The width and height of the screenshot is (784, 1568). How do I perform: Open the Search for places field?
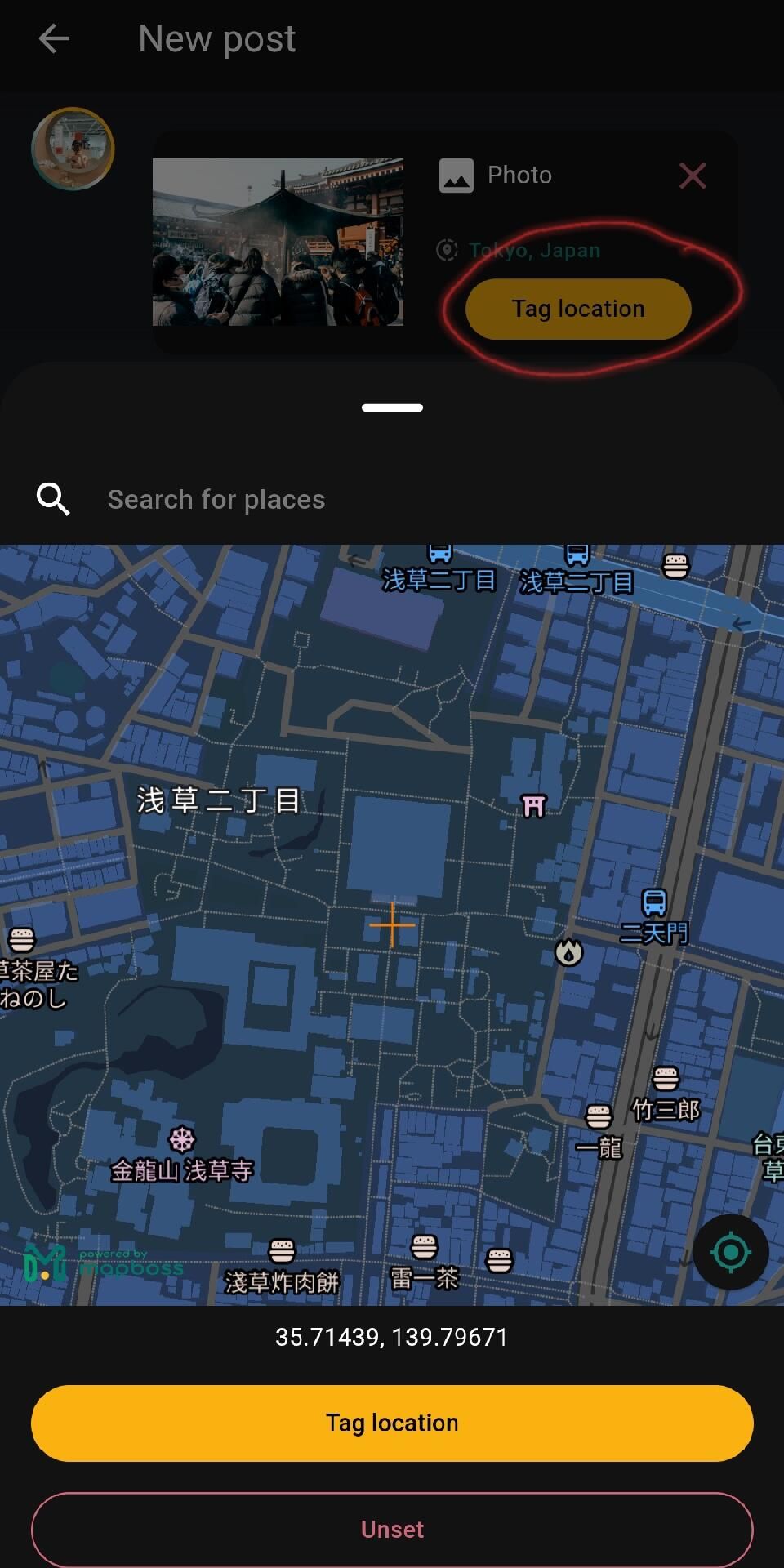[x=392, y=499]
